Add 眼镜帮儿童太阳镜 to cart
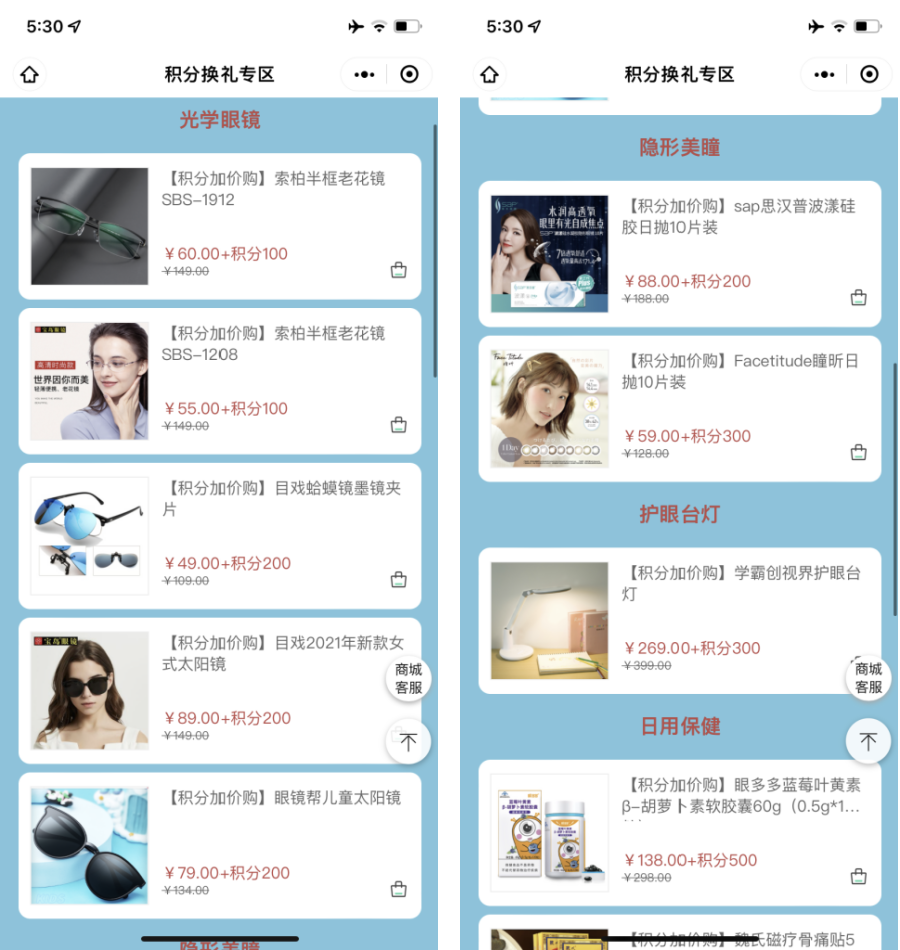The height and width of the screenshot is (950, 900). pyautogui.click(x=398, y=889)
